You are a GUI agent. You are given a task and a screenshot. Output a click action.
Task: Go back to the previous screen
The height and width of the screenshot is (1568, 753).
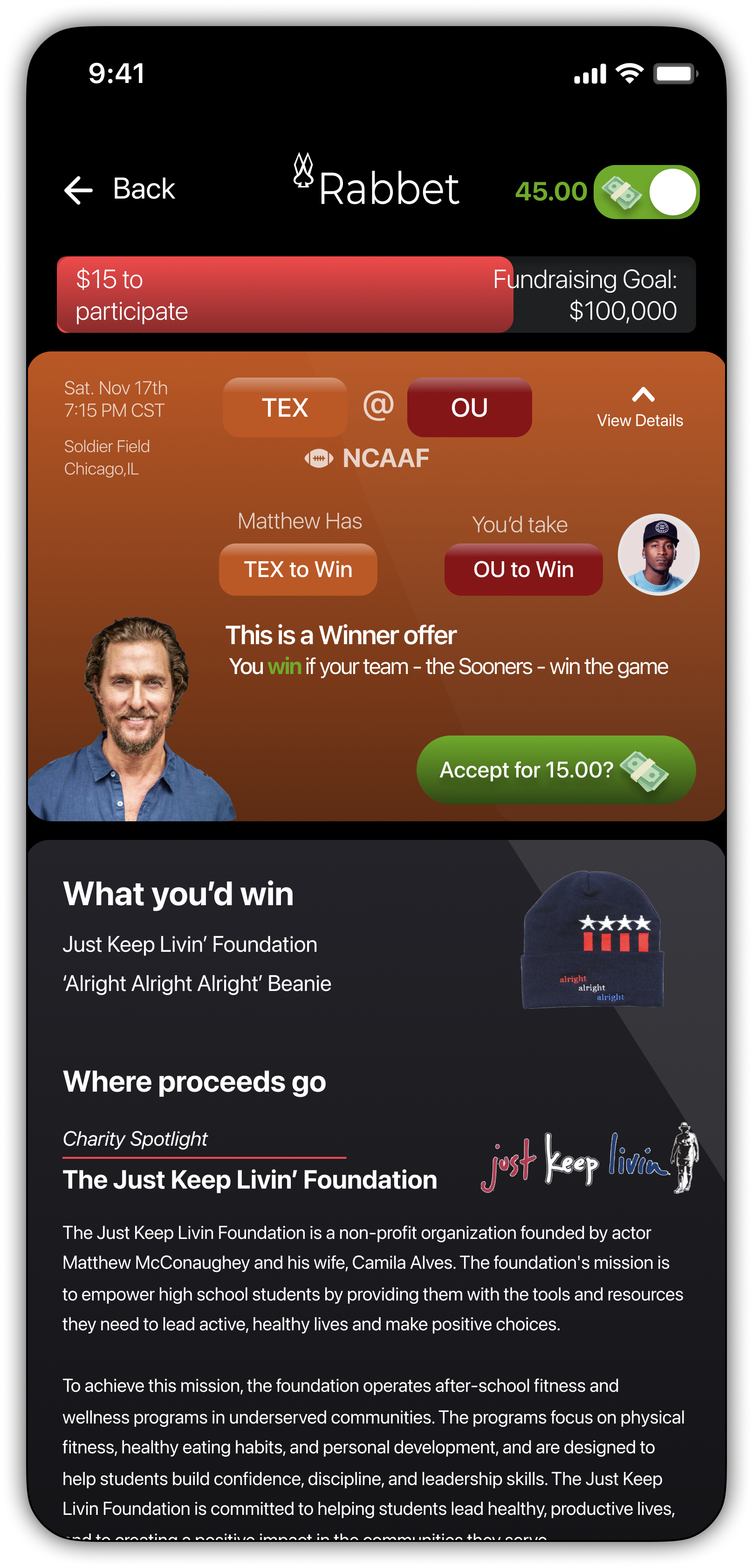[x=119, y=189]
